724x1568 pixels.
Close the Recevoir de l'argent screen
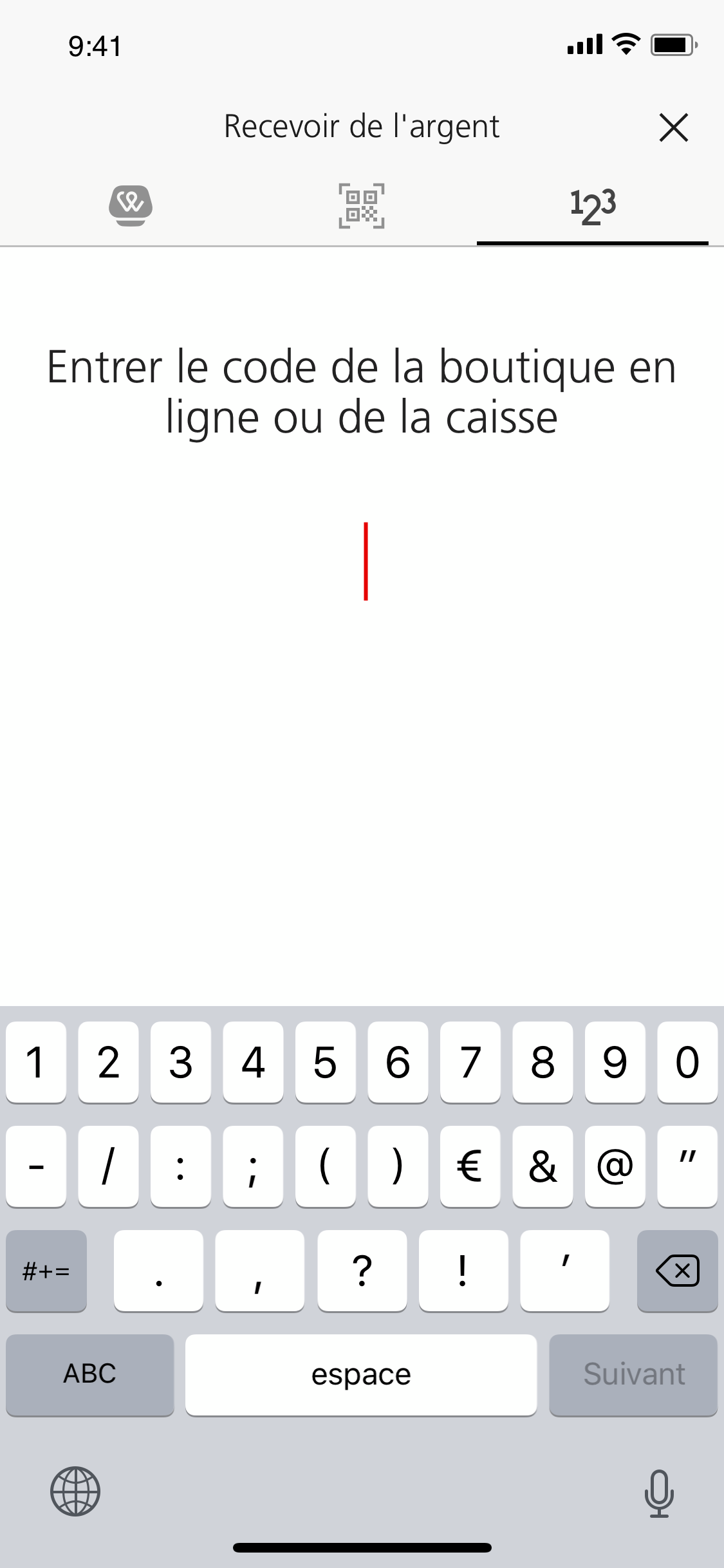(x=673, y=127)
